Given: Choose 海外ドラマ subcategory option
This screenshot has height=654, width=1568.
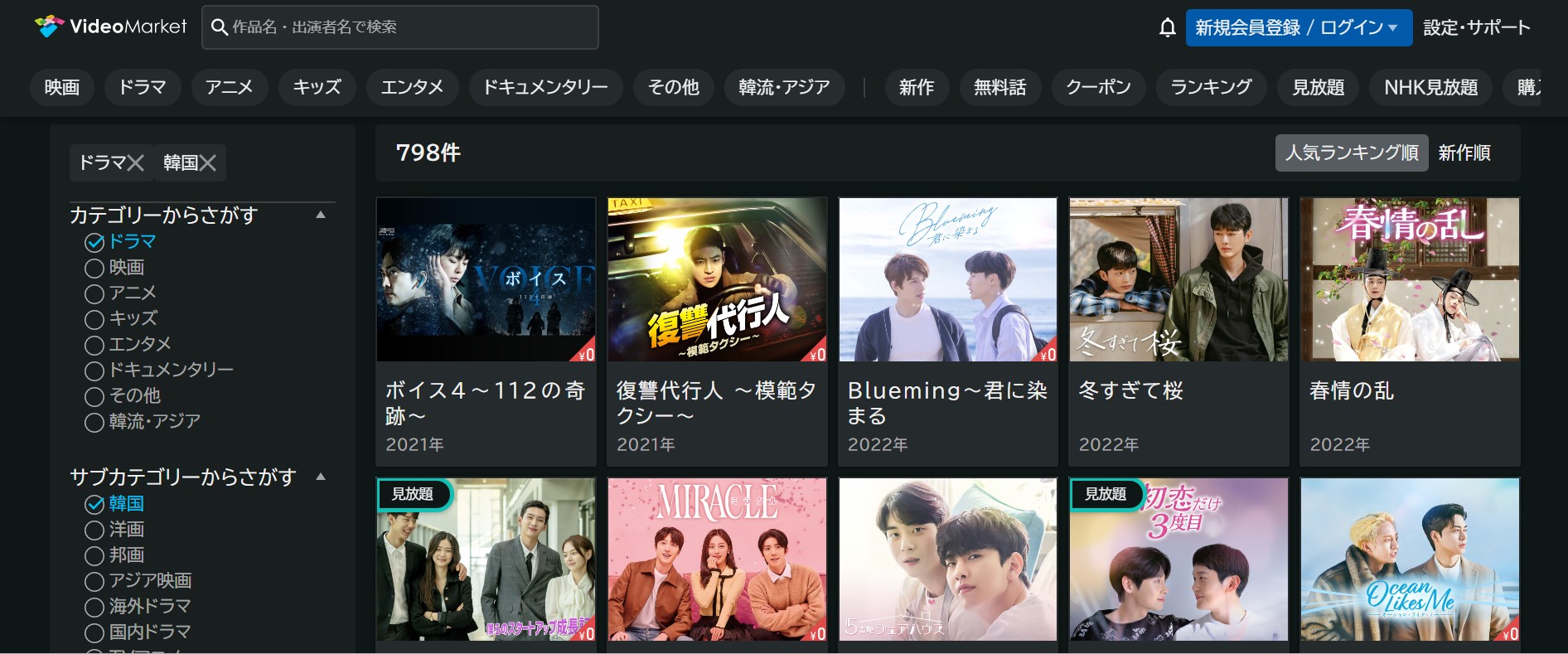Looking at the screenshot, I should [94, 608].
